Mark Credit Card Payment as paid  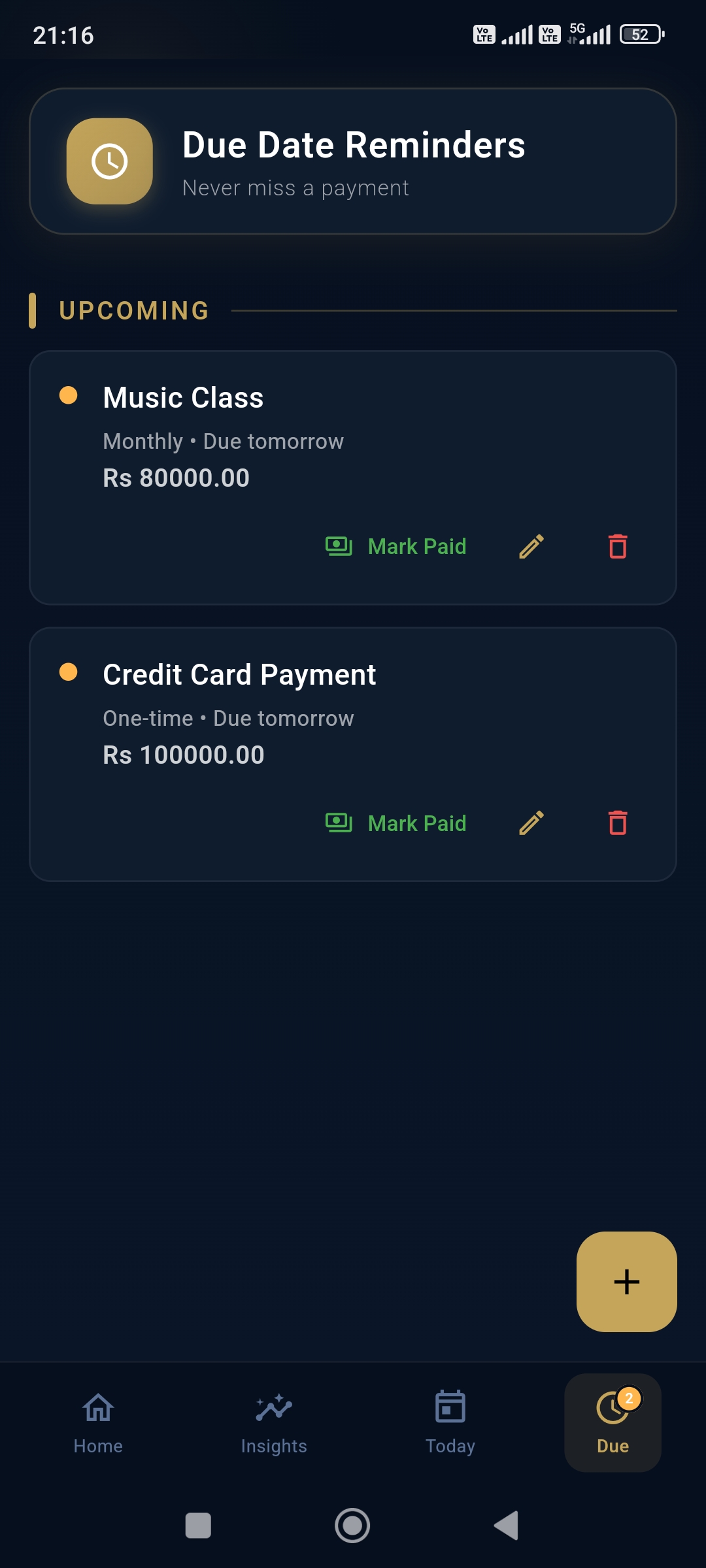point(396,823)
